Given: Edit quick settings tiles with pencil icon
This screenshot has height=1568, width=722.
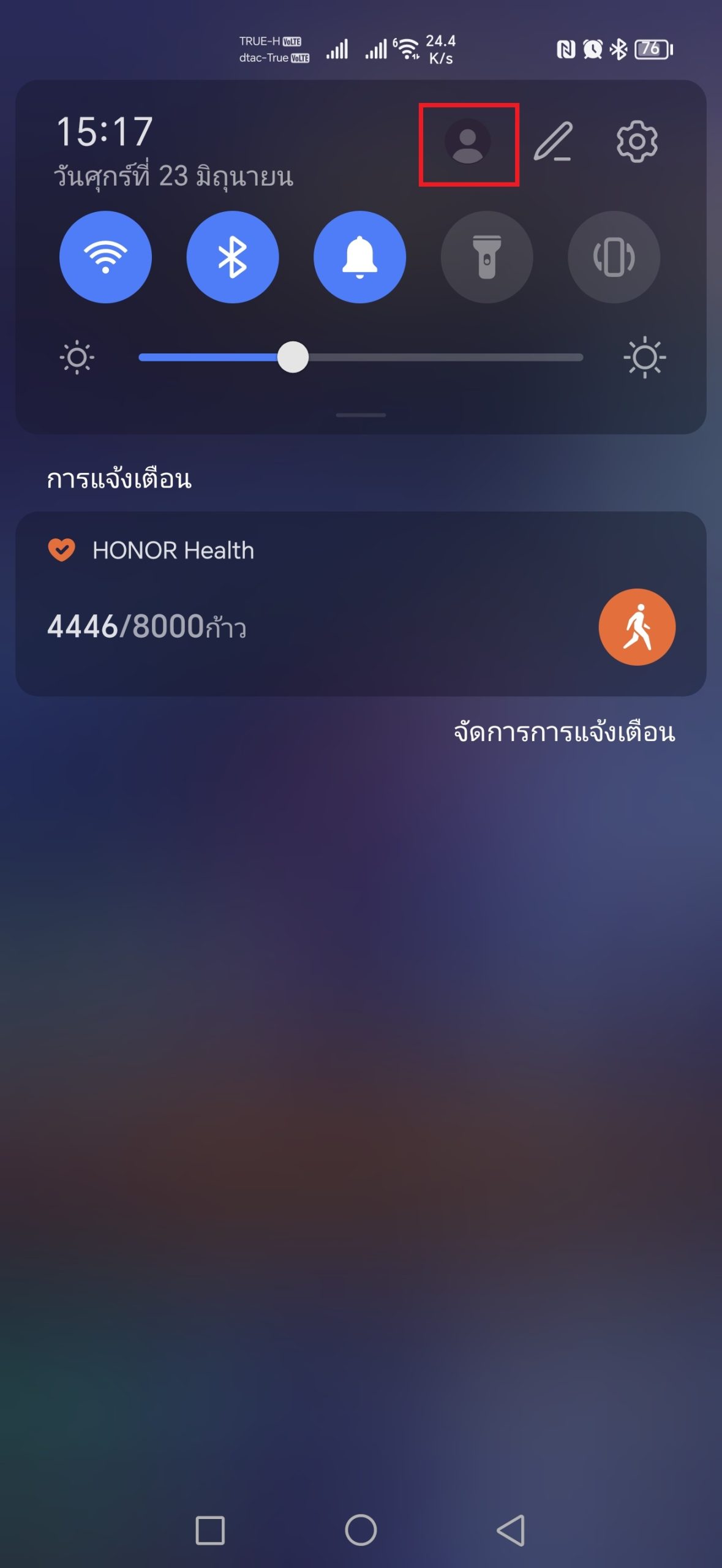Looking at the screenshot, I should click(553, 142).
